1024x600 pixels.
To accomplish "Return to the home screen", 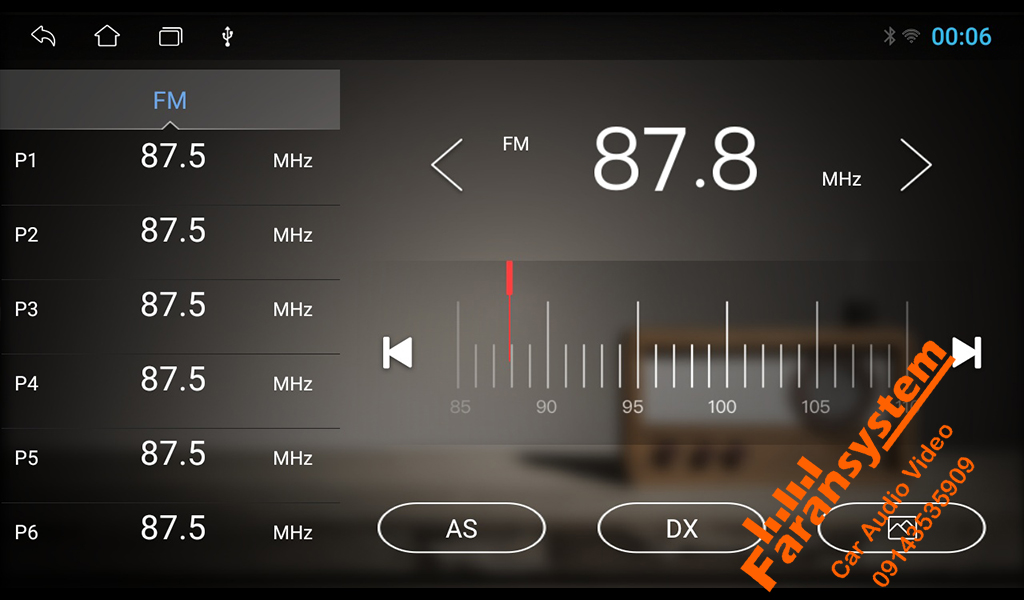I will pyautogui.click(x=107, y=37).
